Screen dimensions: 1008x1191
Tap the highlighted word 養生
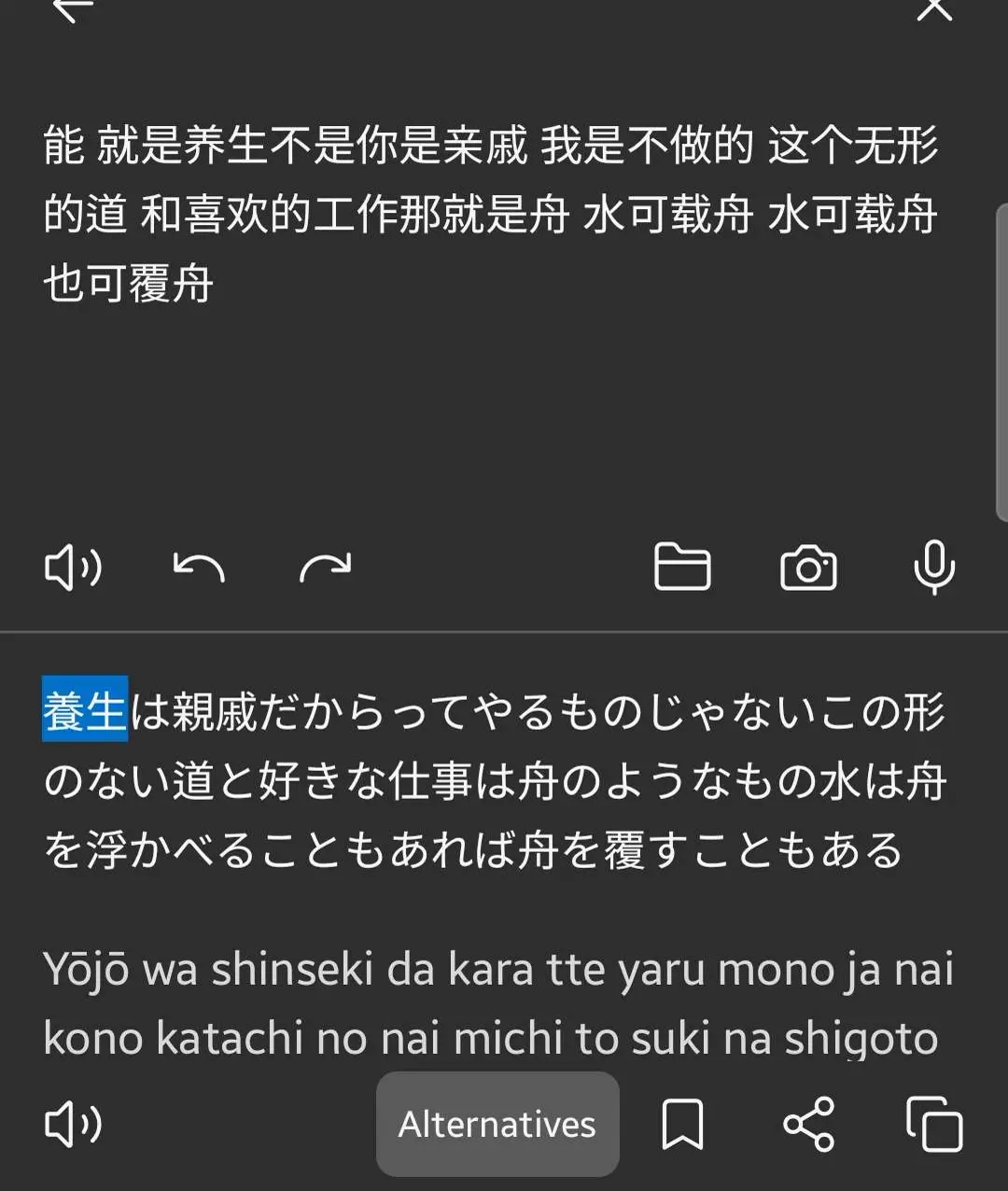coord(85,709)
